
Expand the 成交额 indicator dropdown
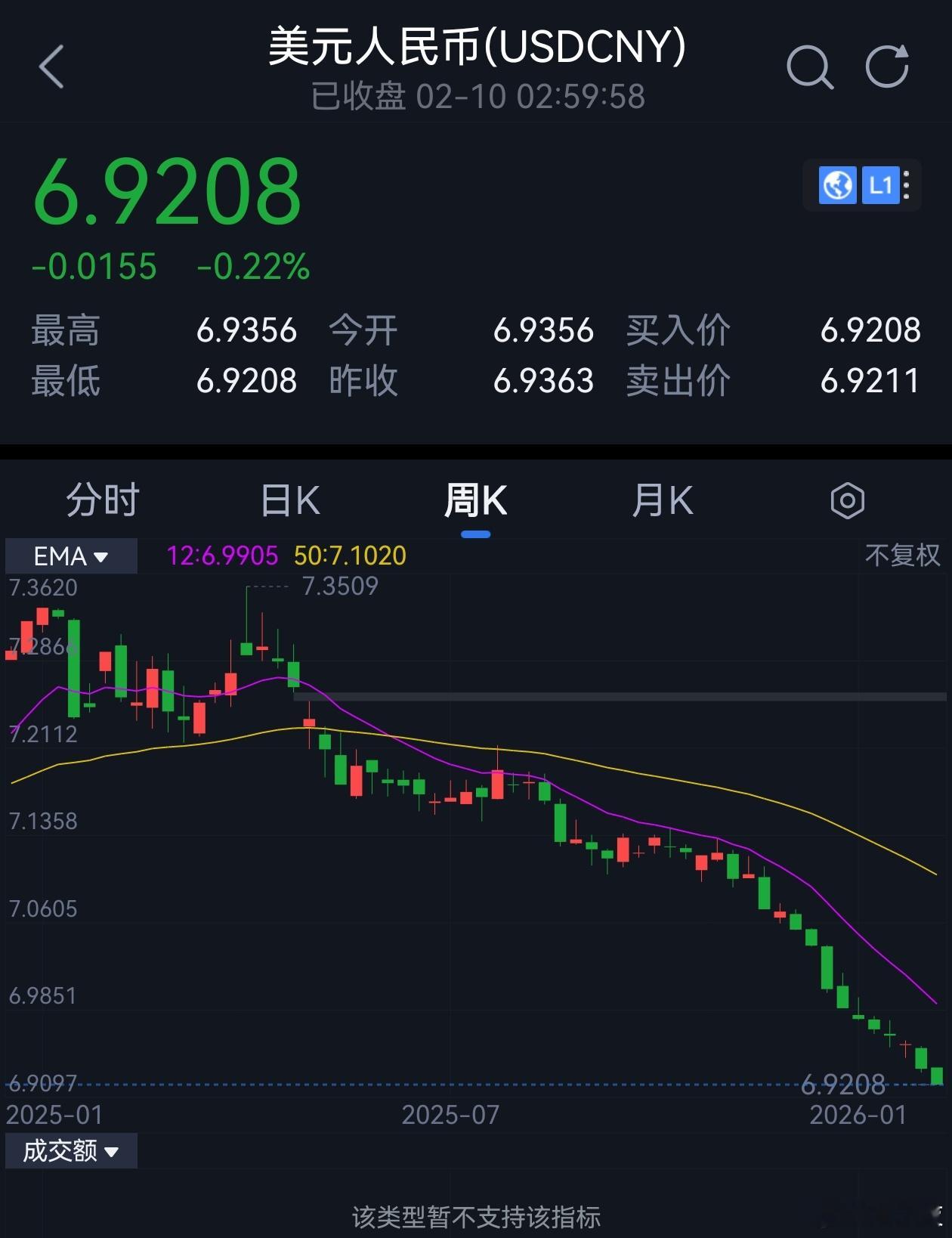tap(71, 1151)
